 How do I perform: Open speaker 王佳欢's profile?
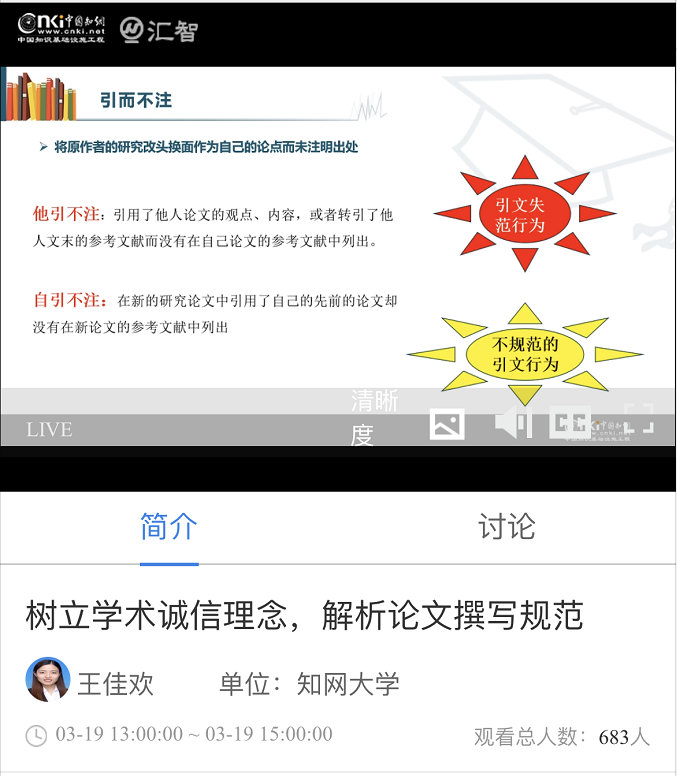(x=91, y=683)
